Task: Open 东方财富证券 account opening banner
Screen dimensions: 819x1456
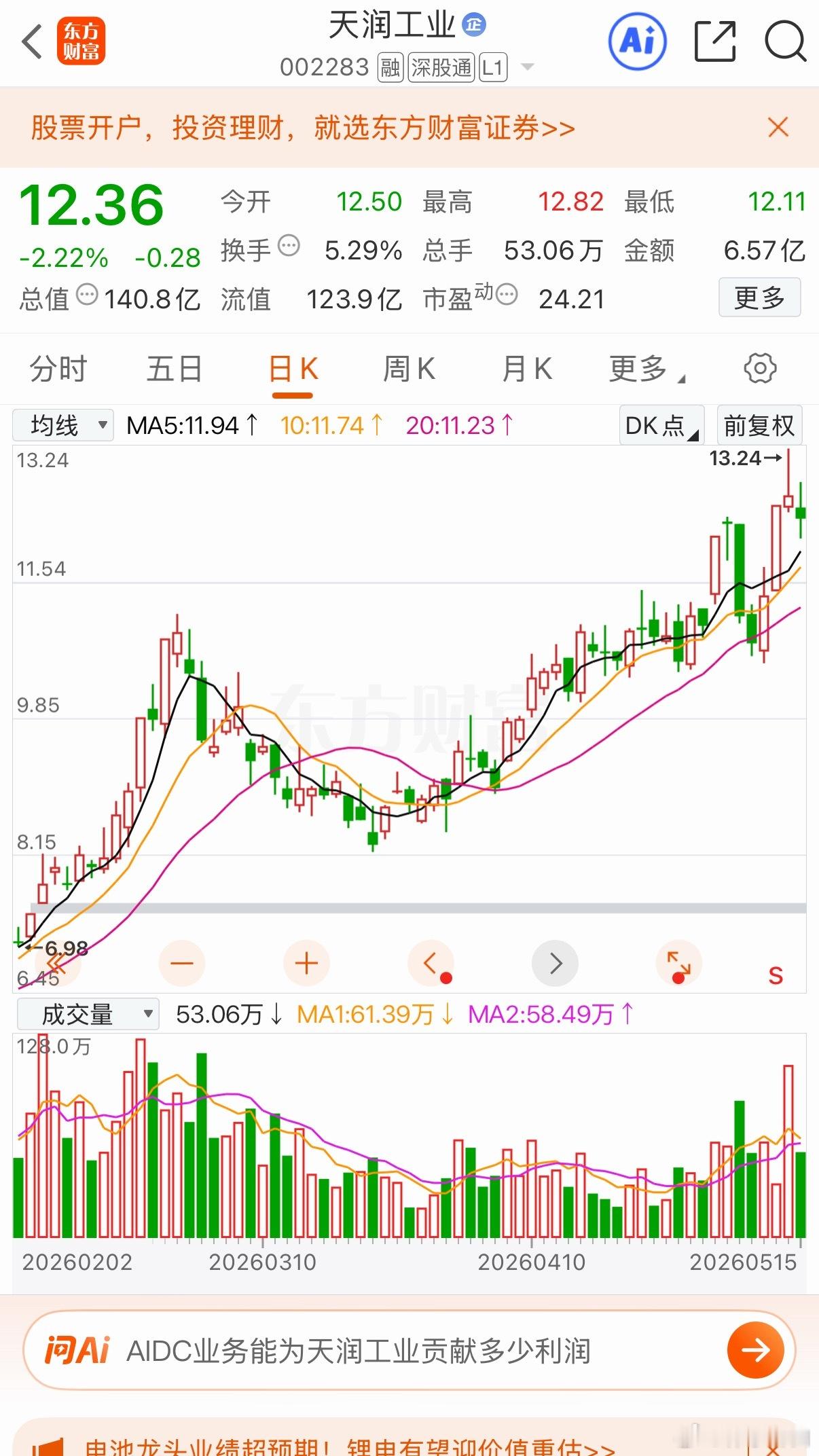Action: [303, 128]
